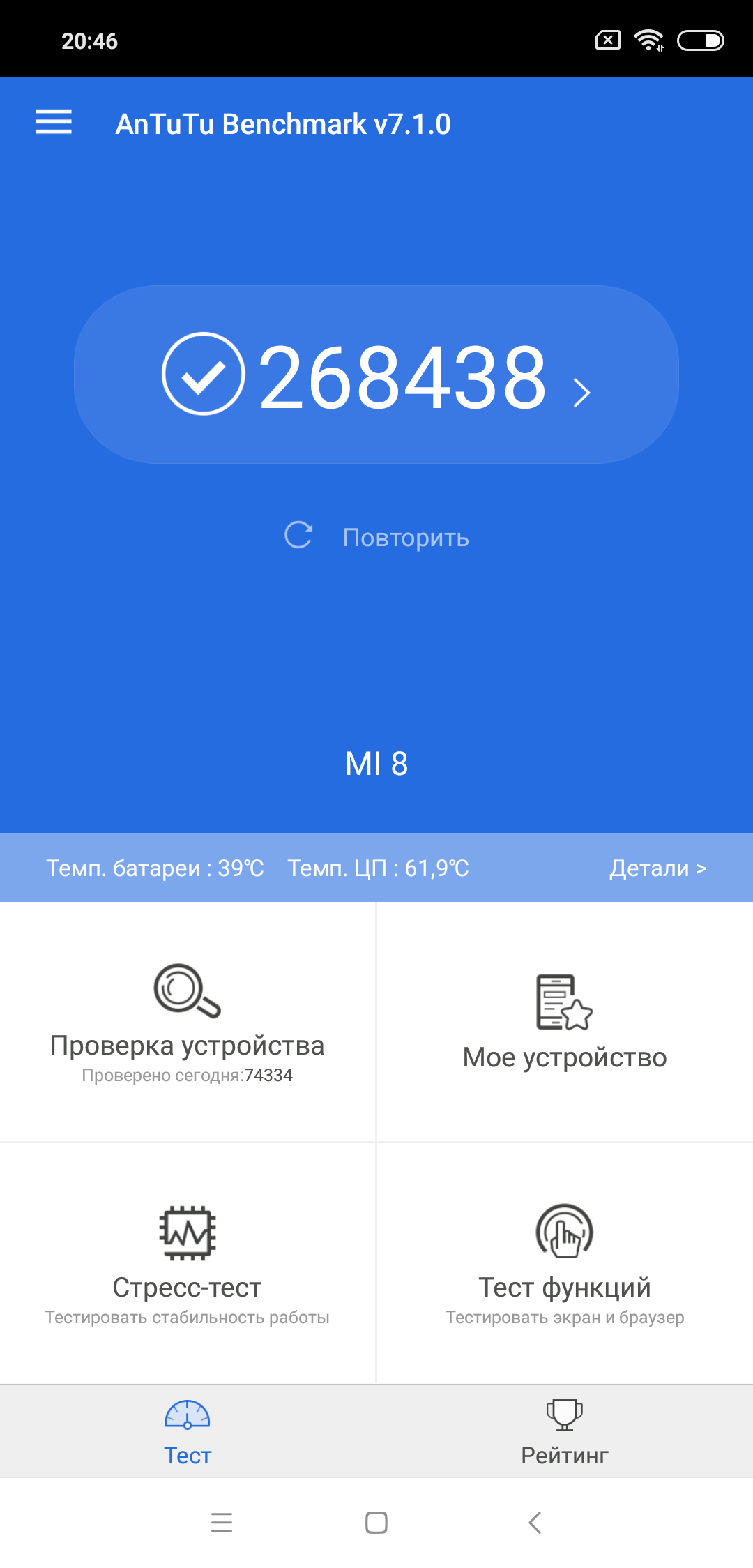Open Тест функций screen and browser test
The height and width of the screenshot is (1568, 753).
[x=565, y=1263]
